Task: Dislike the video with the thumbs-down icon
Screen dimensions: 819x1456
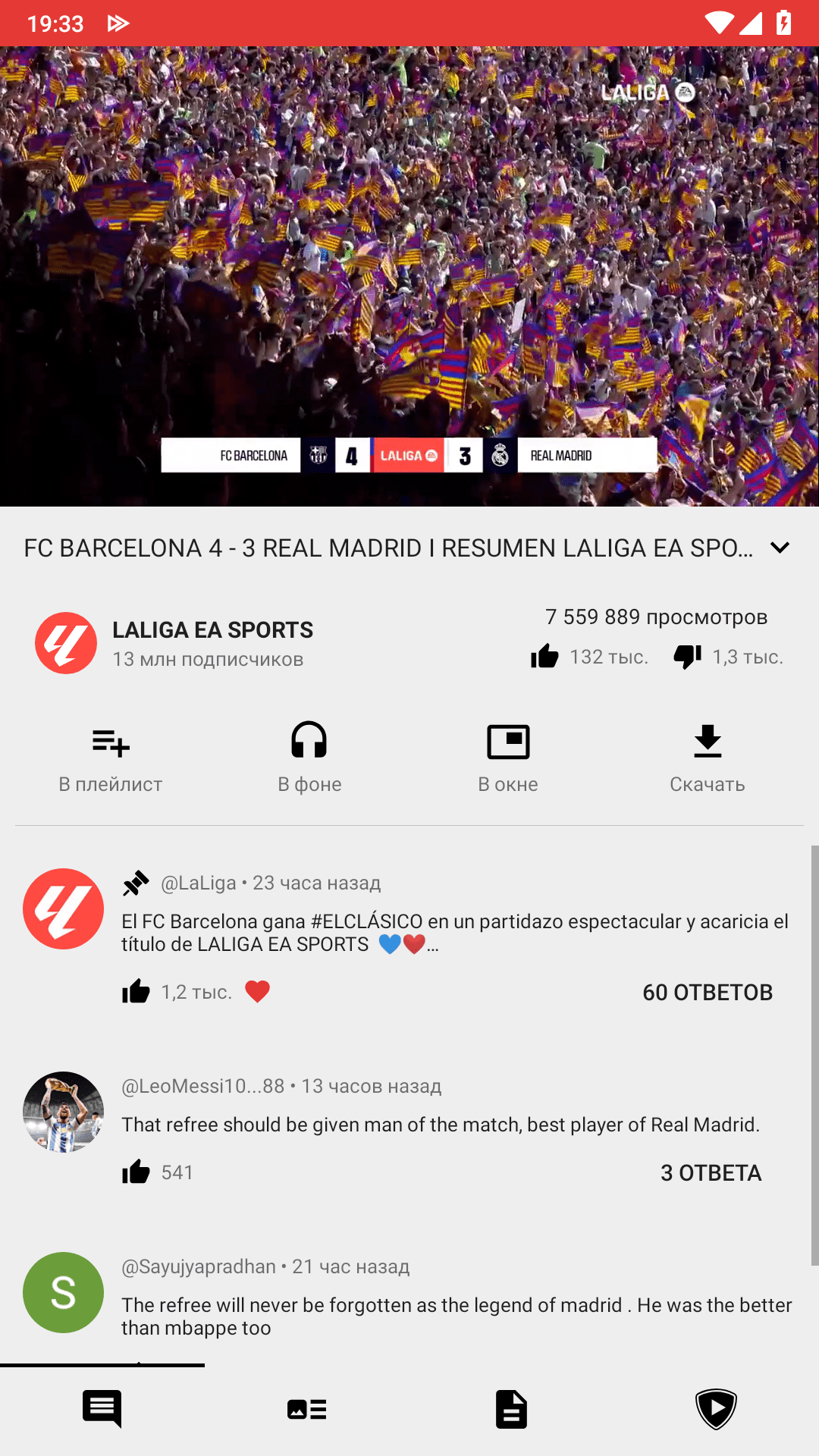Action: pos(688,656)
